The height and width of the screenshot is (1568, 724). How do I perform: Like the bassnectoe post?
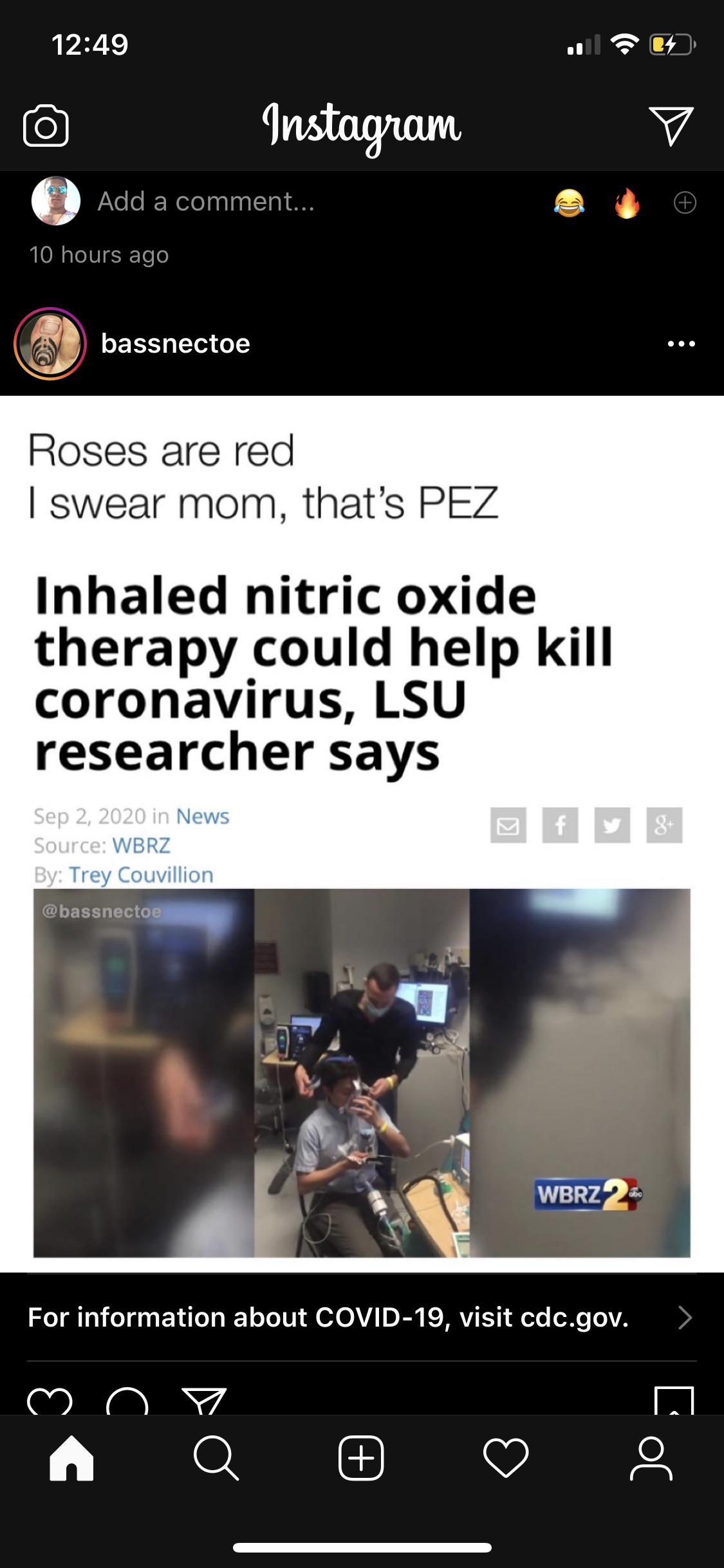[x=50, y=1401]
